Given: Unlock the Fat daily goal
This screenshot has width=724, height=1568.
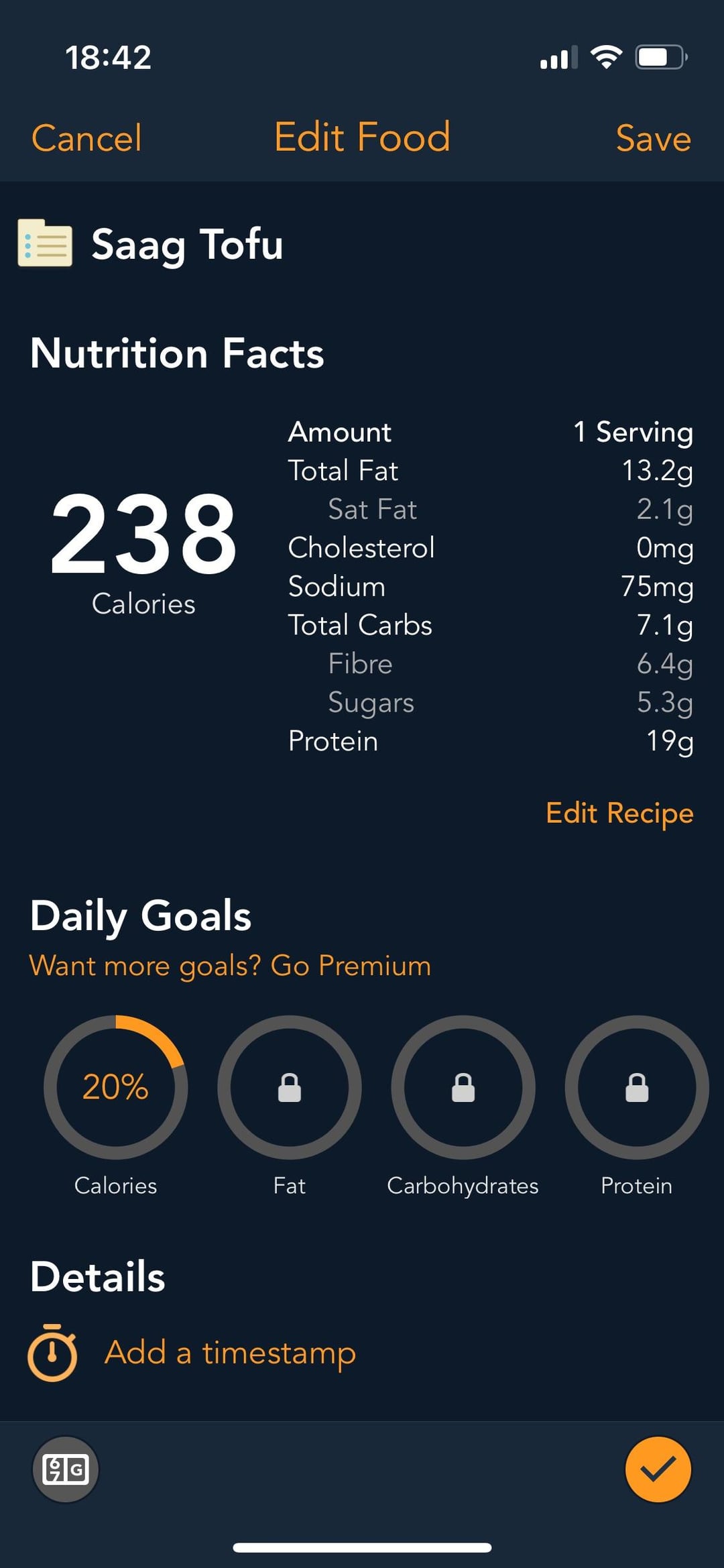Looking at the screenshot, I should tap(290, 1088).
